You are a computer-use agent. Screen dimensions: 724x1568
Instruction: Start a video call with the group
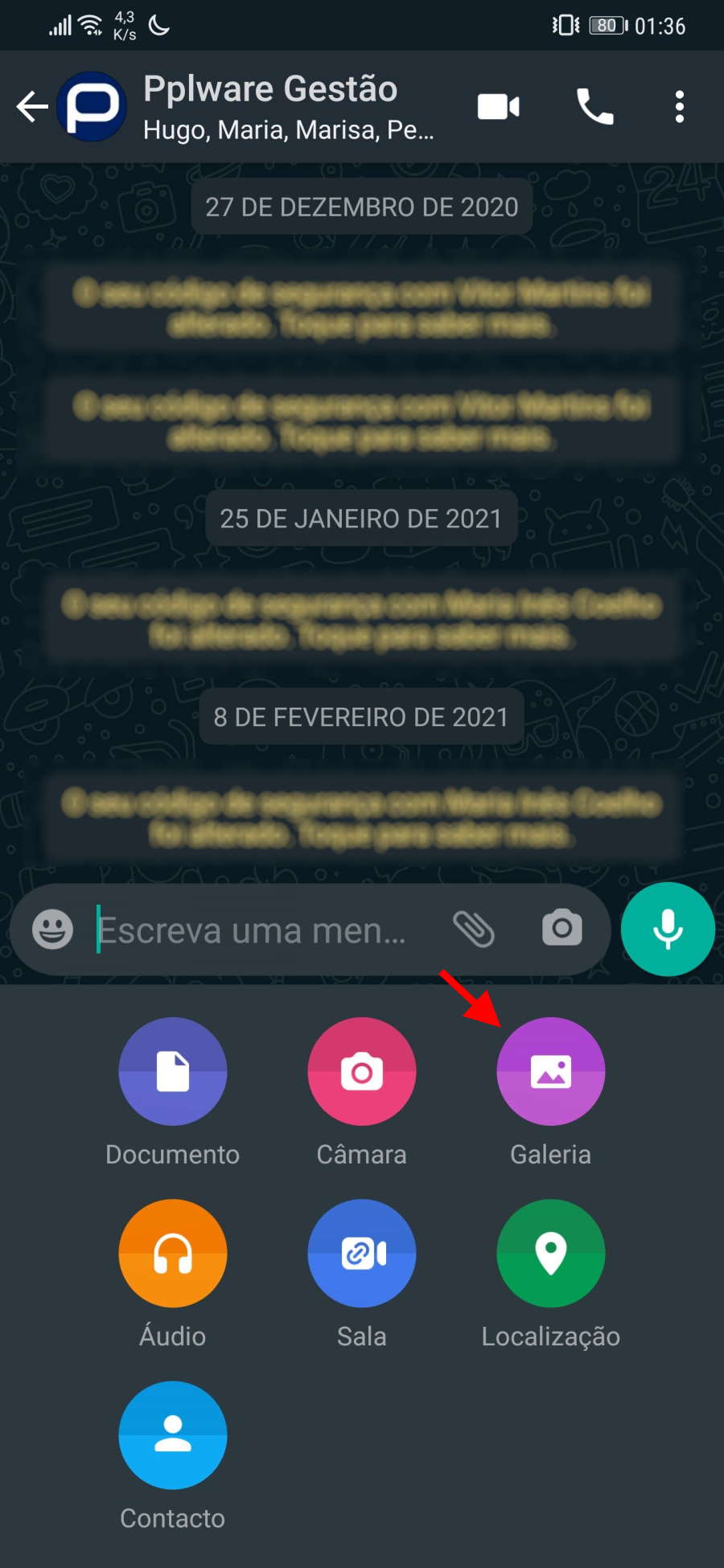pos(499,106)
